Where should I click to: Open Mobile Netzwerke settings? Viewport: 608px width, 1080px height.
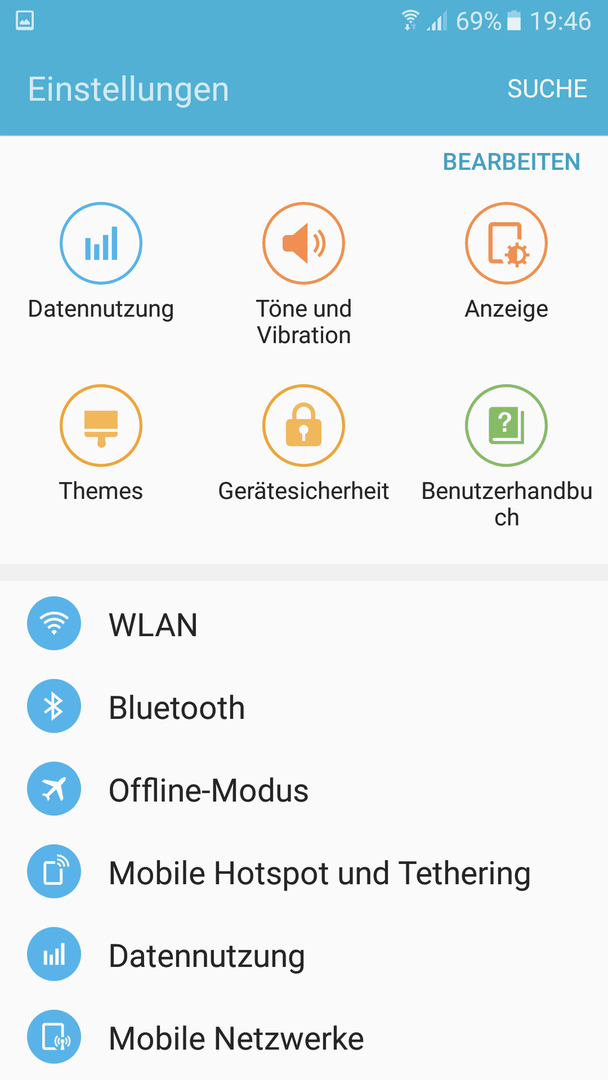pos(304,1037)
